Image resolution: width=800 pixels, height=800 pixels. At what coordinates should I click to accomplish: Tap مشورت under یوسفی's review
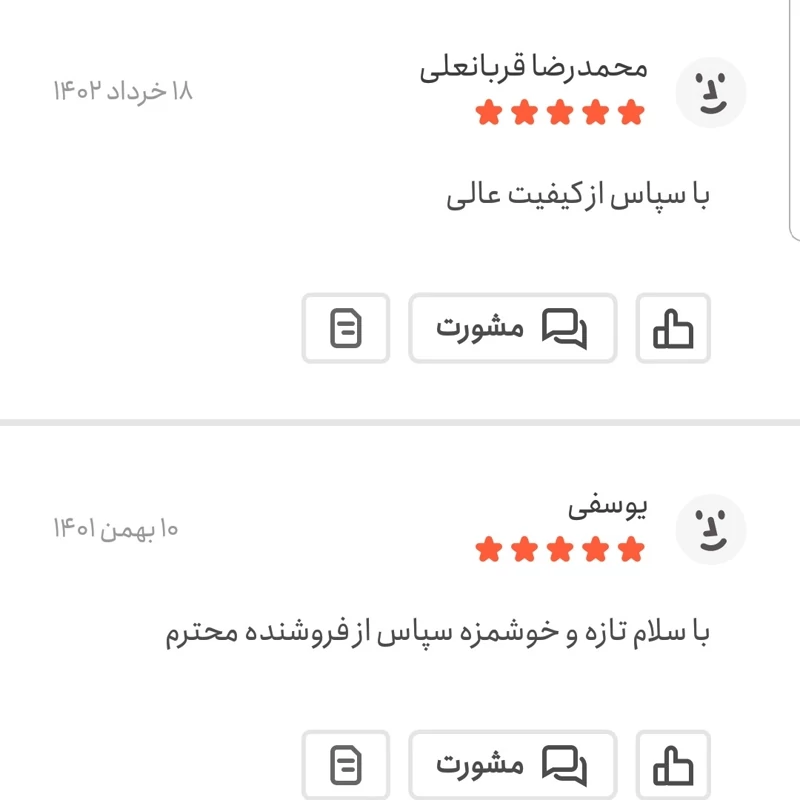click(512, 766)
